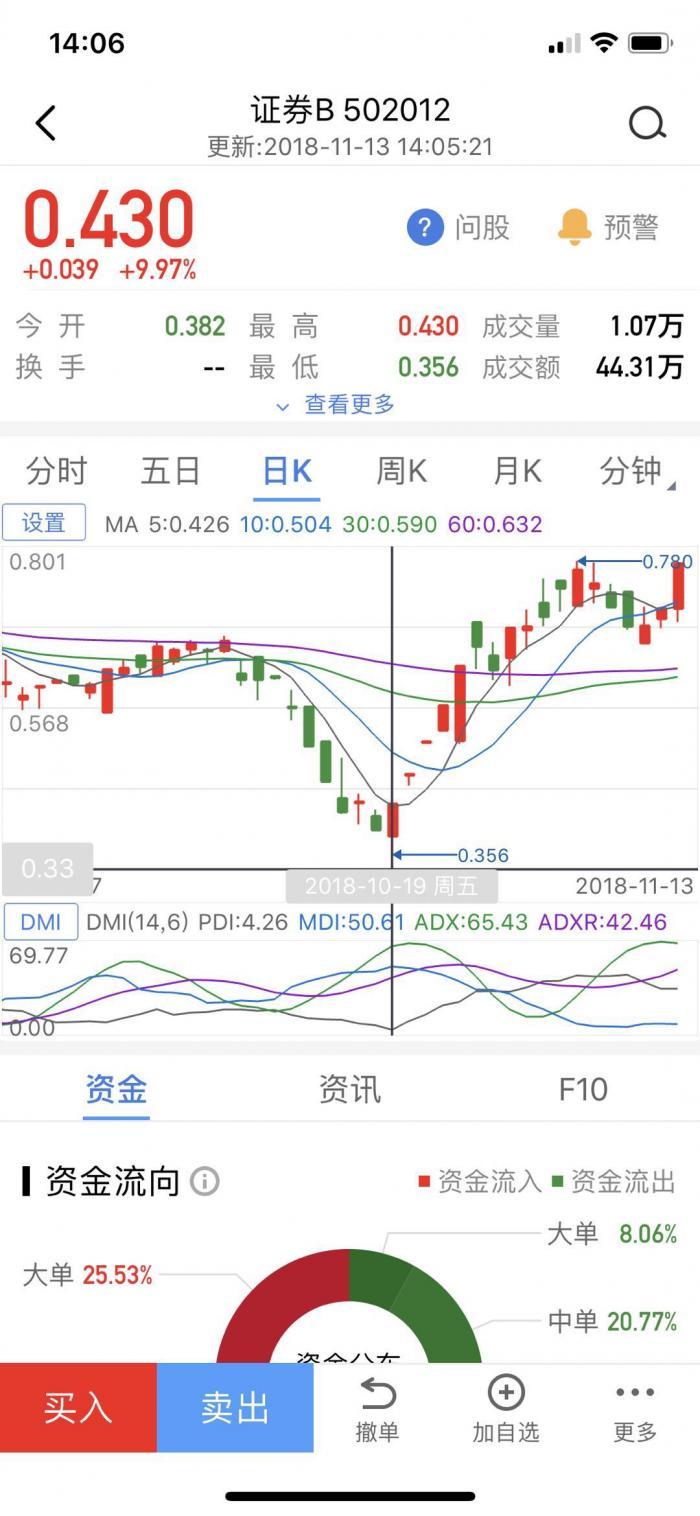Switch to the 周K chart tab
Viewport: 700px width, 1516px height.
click(402, 470)
